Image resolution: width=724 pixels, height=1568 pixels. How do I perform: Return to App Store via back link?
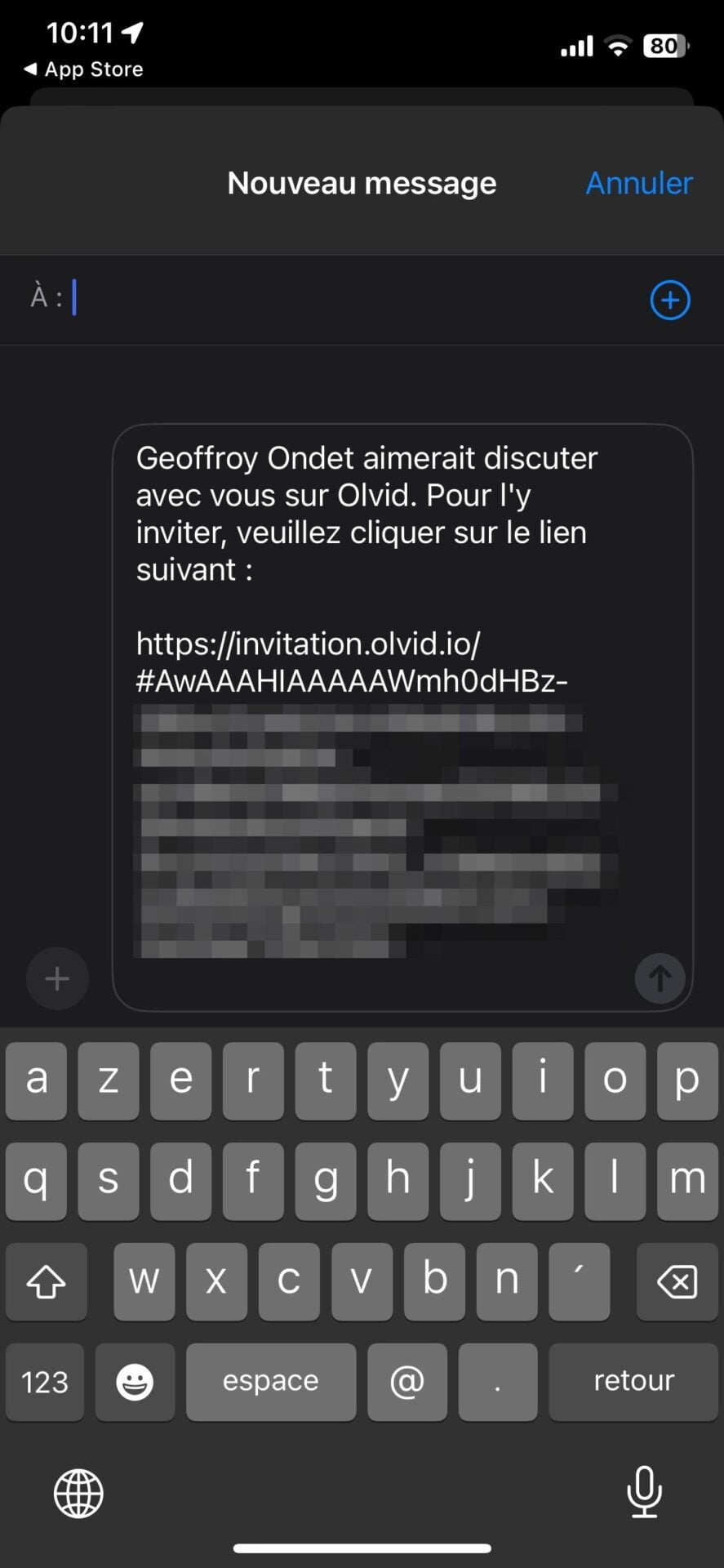coord(84,69)
